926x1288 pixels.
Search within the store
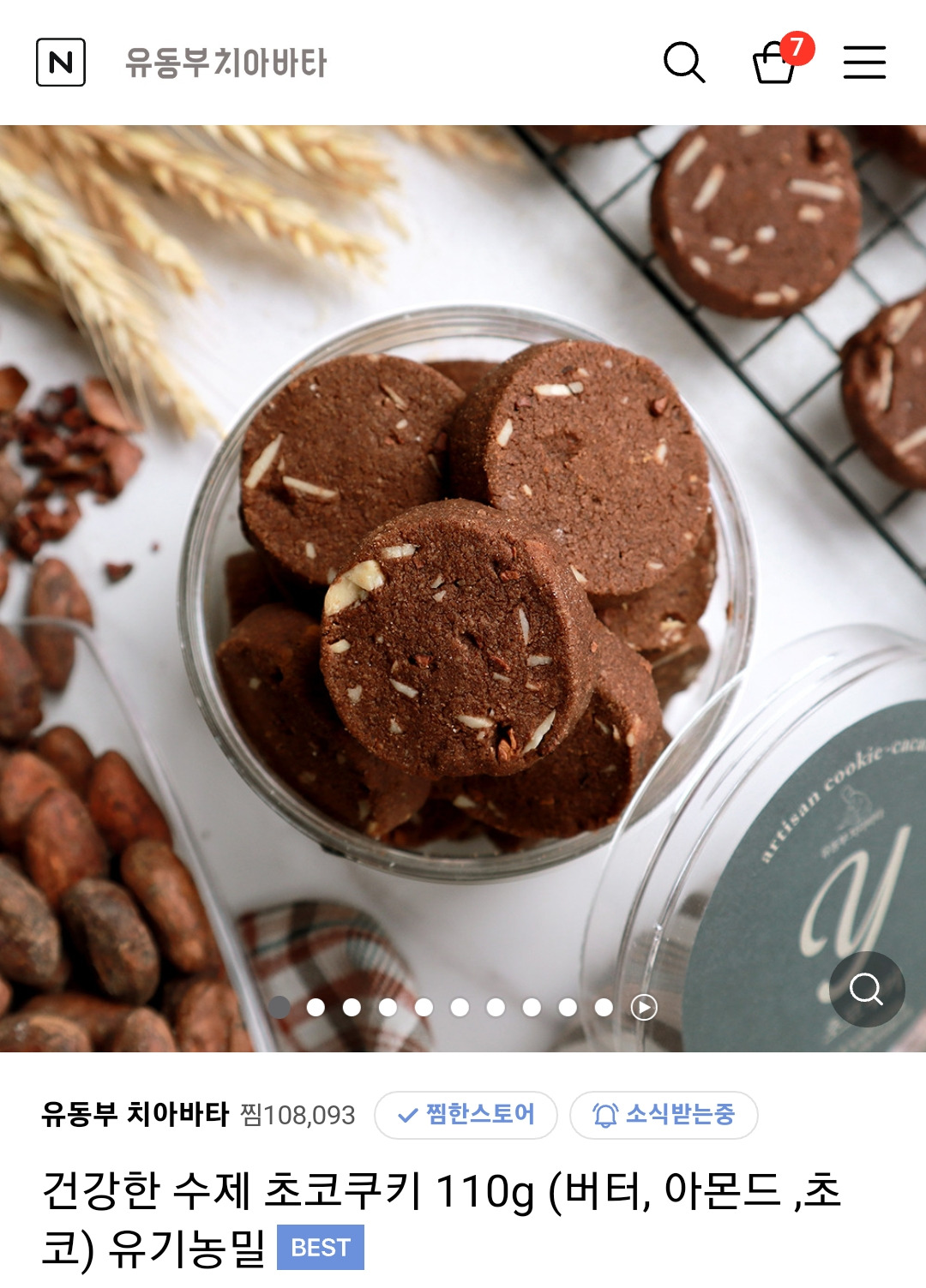684,63
